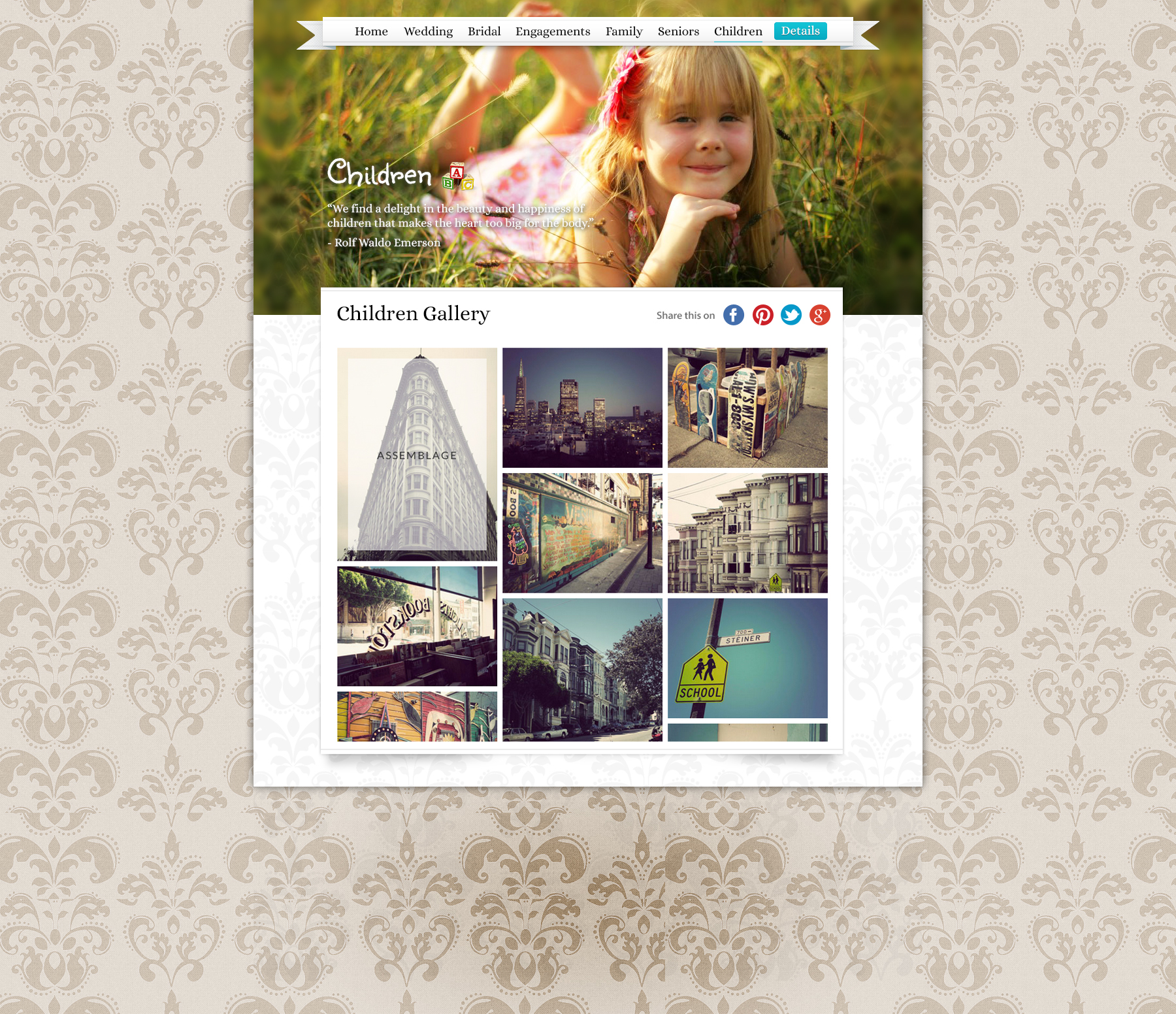
Task: View the black and white Victorian houses photo
Action: [747, 532]
